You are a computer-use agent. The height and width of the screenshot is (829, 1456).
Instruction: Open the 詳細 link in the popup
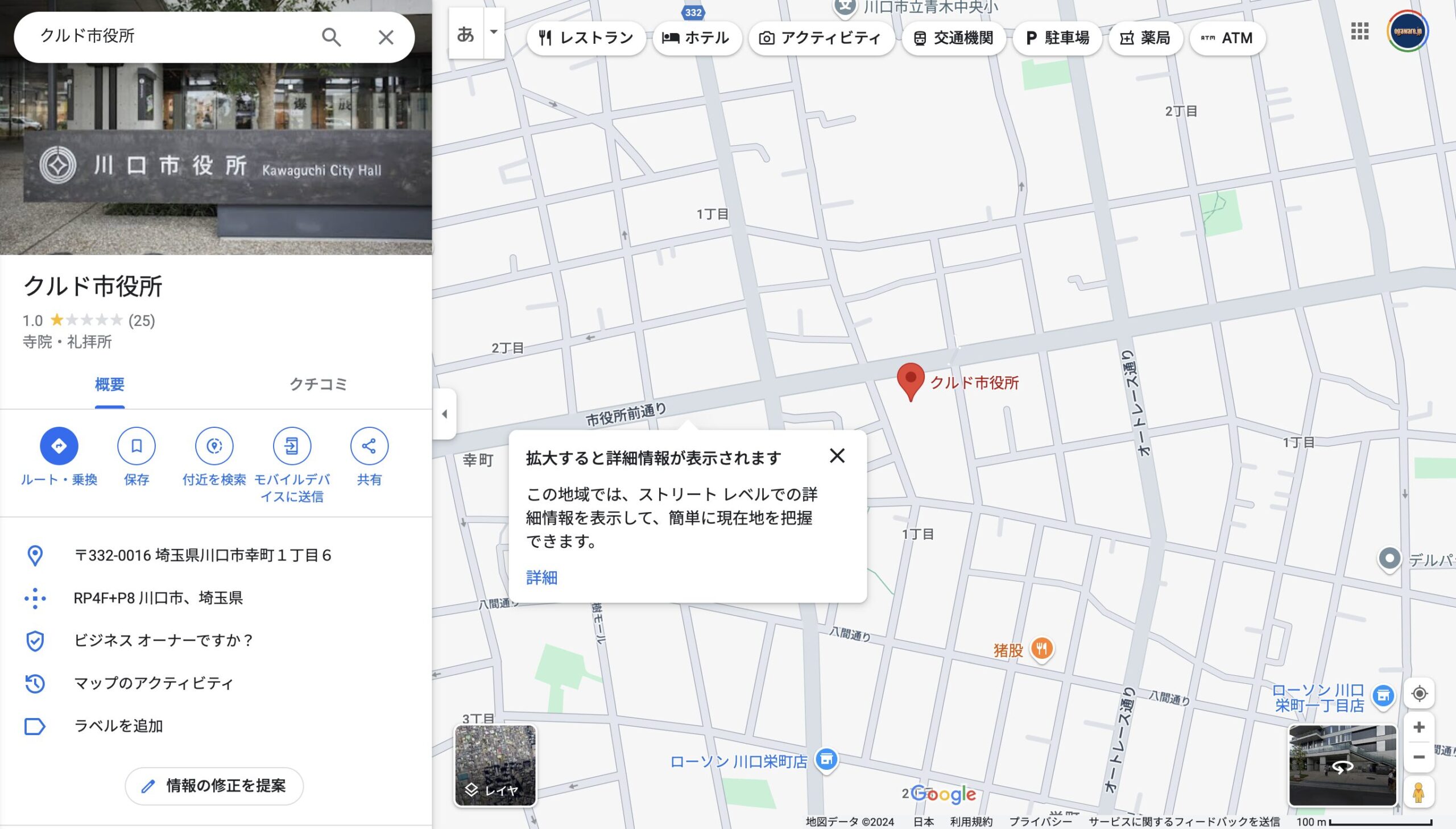point(541,578)
